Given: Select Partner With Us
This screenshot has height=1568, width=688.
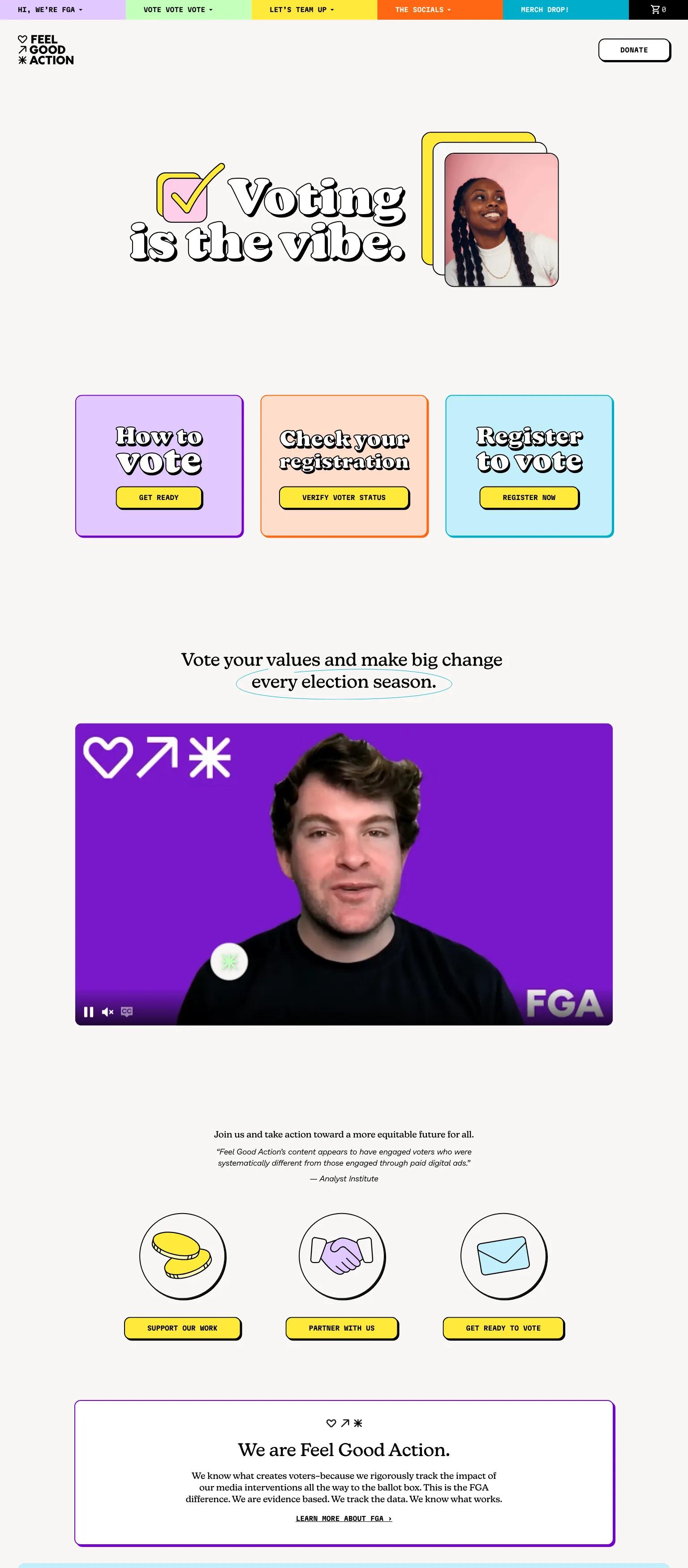Looking at the screenshot, I should pyautogui.click(x=342, y=1327).
